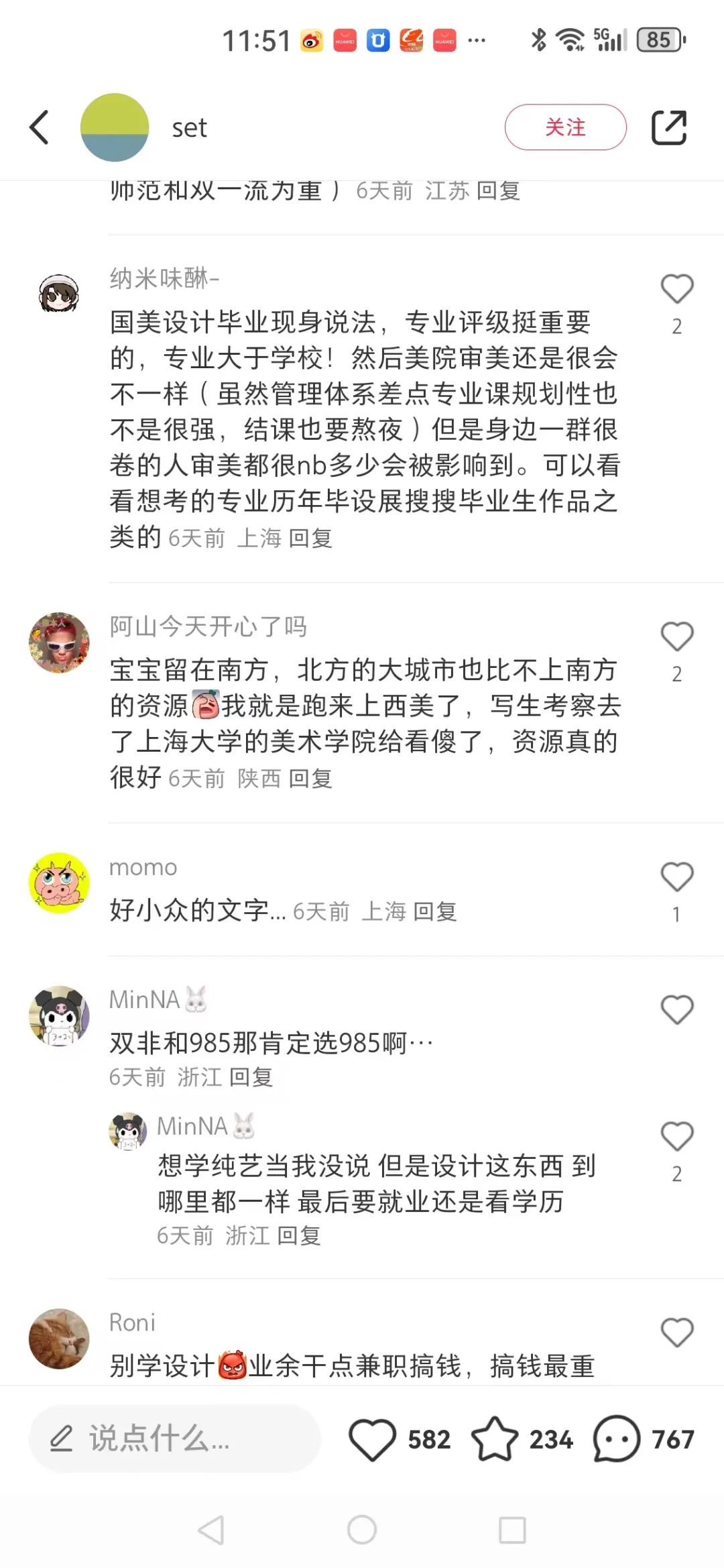Reply to 阿山今天开心了吗's comment
724x1568 pixels.
point(310,778)
